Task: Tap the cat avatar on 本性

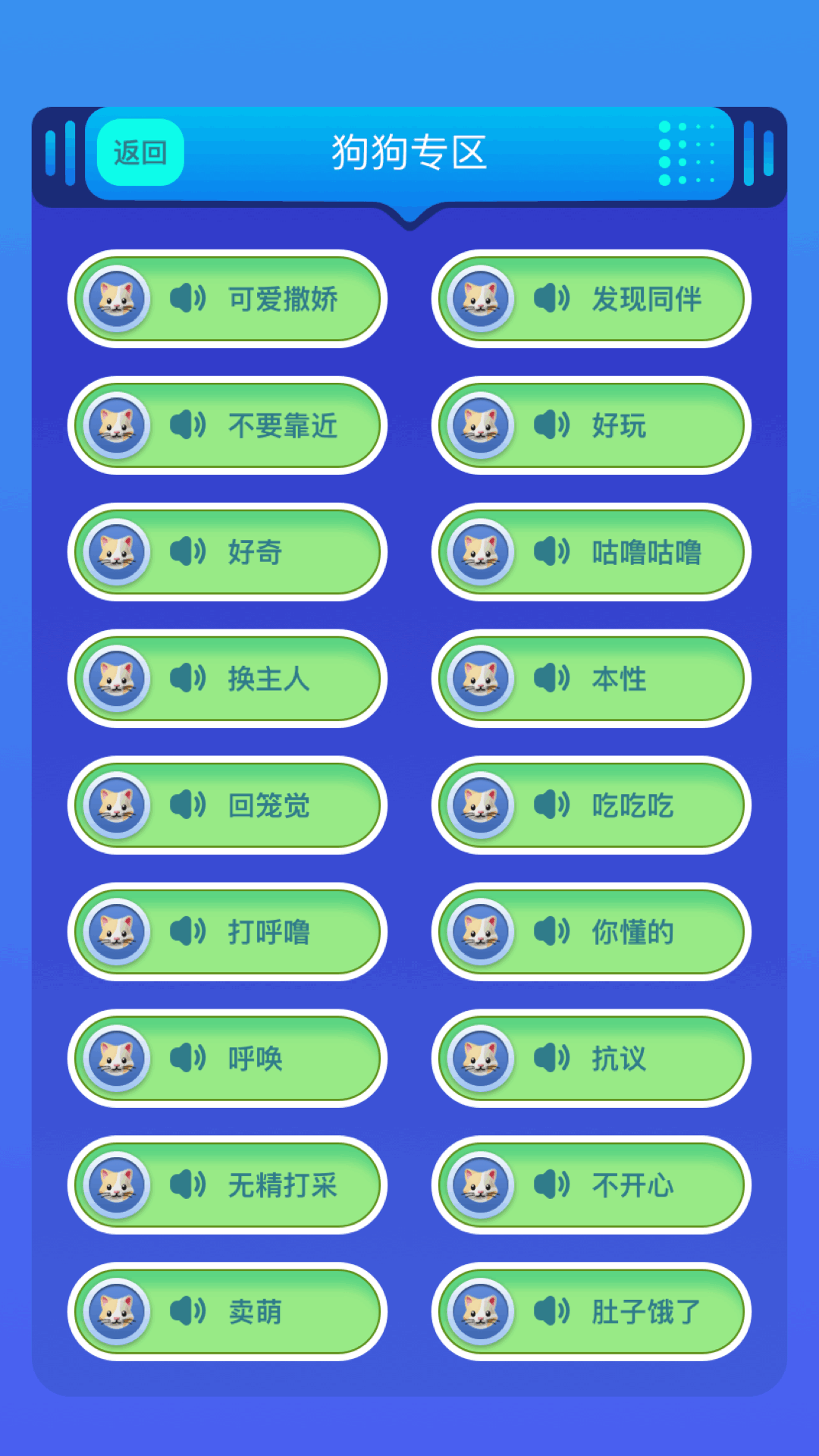Action: pos(482,679)
